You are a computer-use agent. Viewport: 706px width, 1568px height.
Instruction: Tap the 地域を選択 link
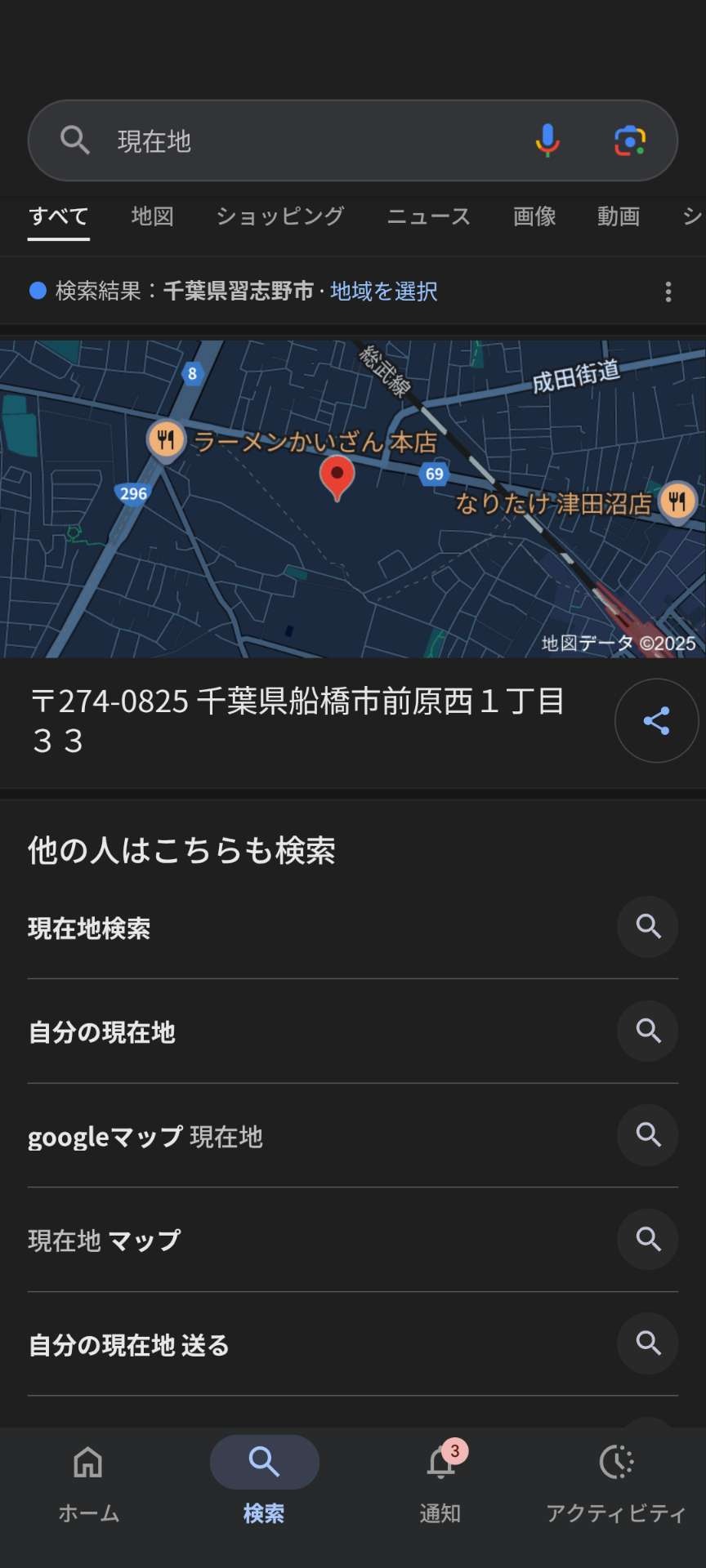(x=383, y=292)
